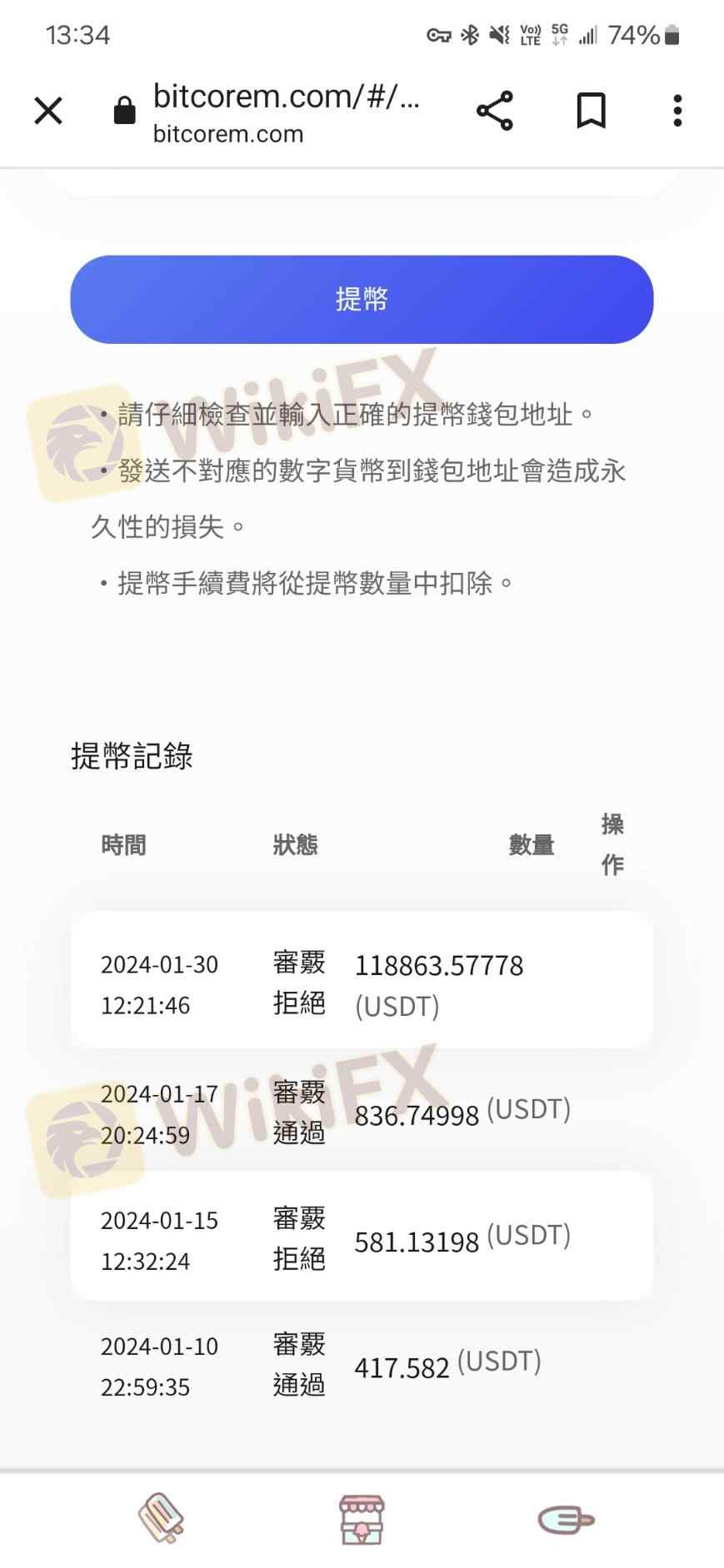Viewport: 724px width, 1568px height.
Task: Select the 2024-01-15 rejected withdrawal record
Action: (362, 1238)
